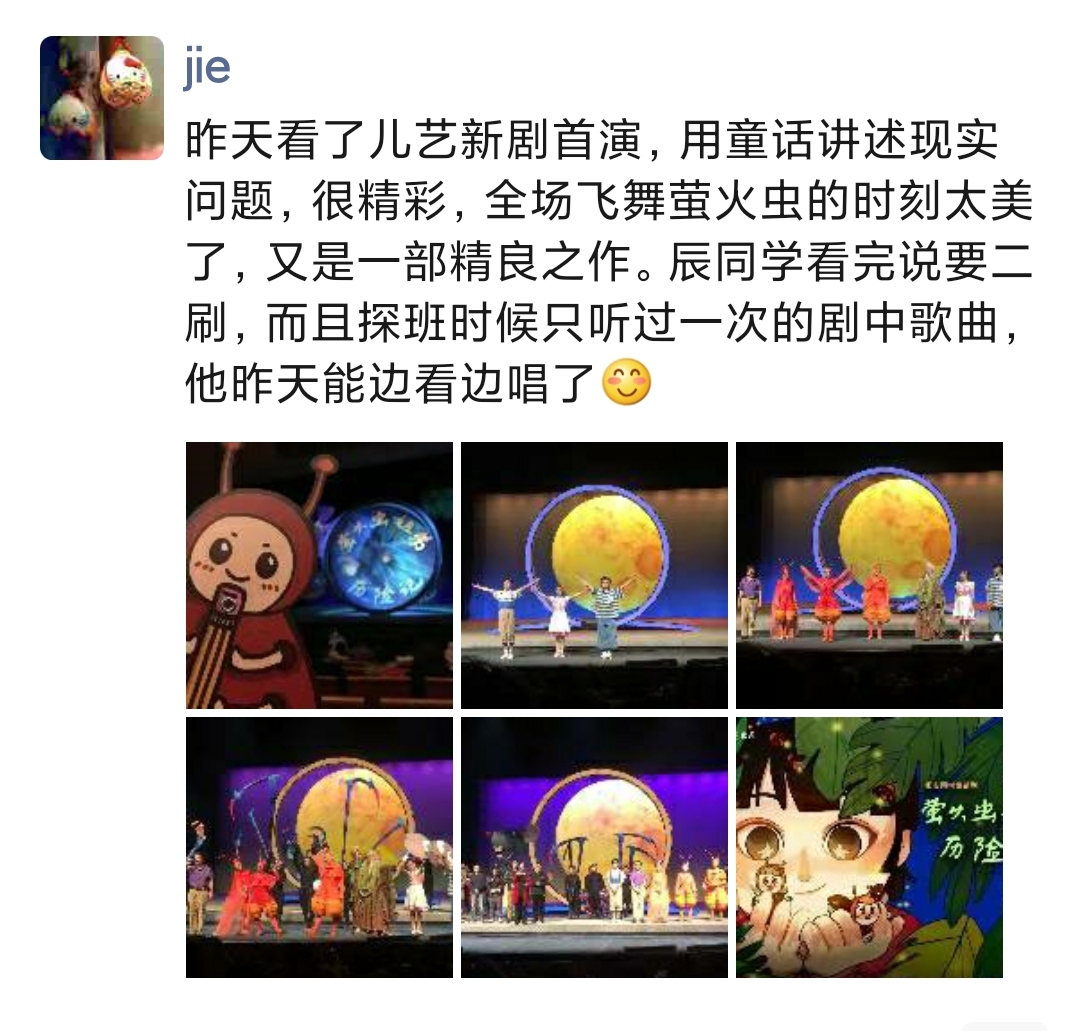Image resolution: width=1080 pixels, height=1031 pixels.
Task: Open the firefly poster illustration photo
Action: pos(869,847)
